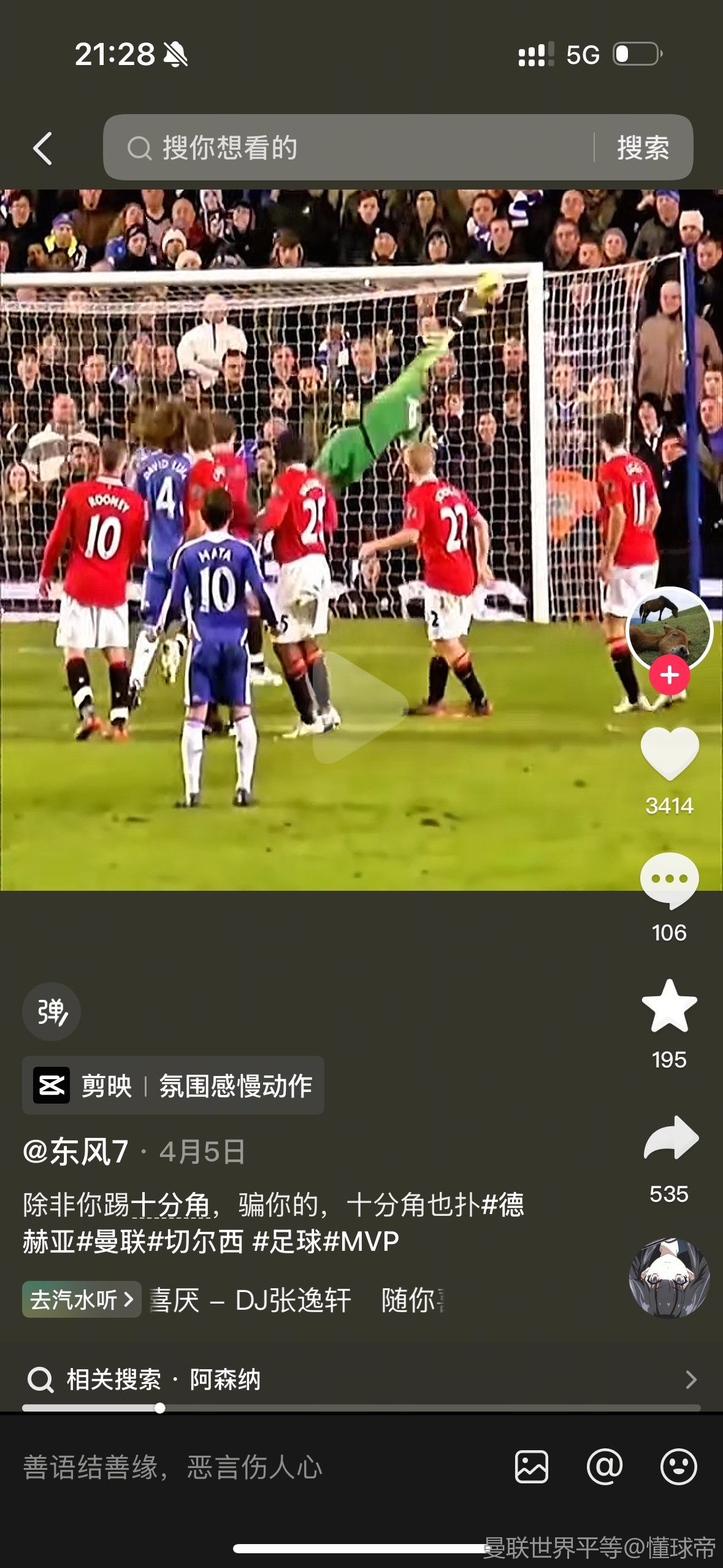Share this video

pyautogui.click(x=670, y=1139)
